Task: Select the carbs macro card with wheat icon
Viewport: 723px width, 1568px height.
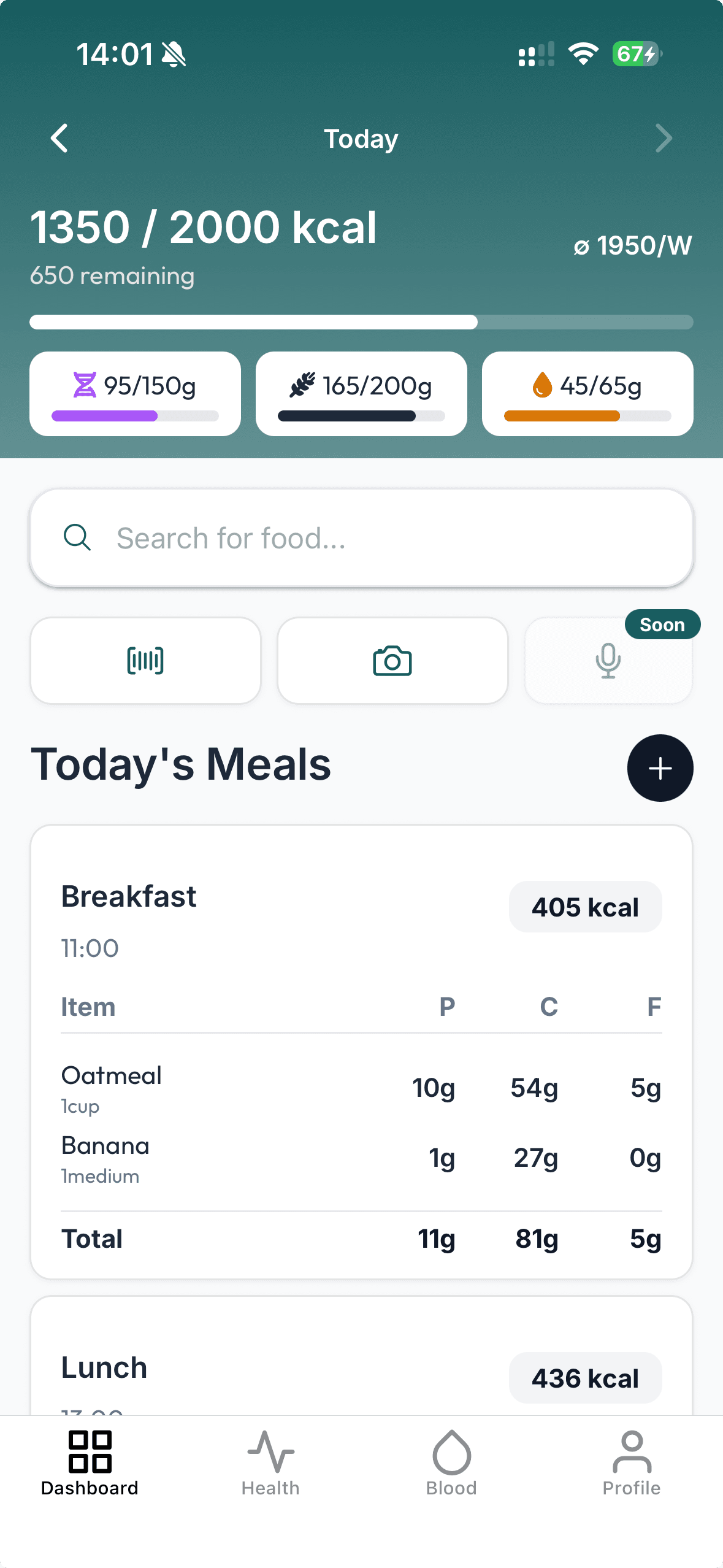Action: click(x=361, y=393)
